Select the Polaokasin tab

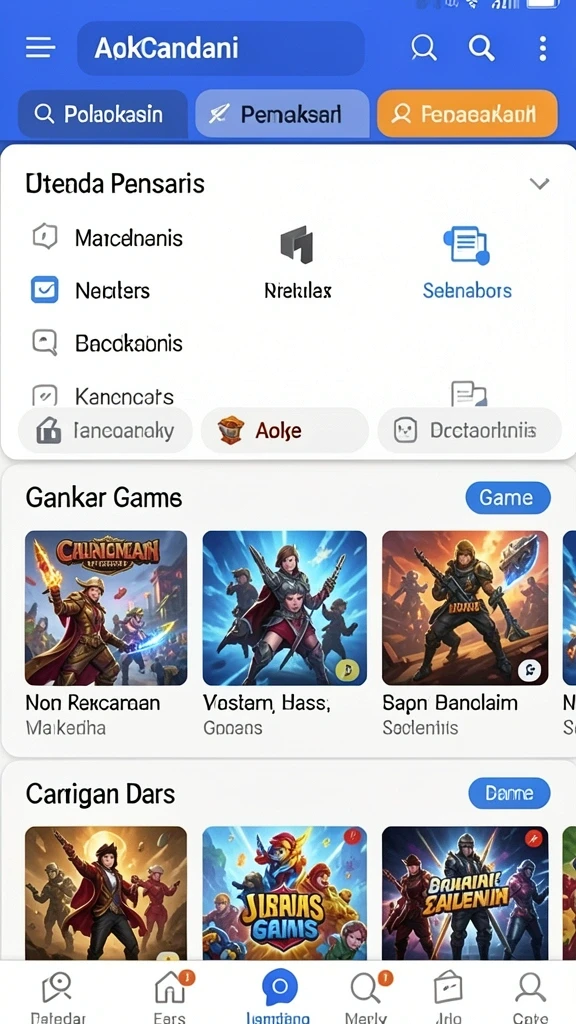click(x=103, y=114)
